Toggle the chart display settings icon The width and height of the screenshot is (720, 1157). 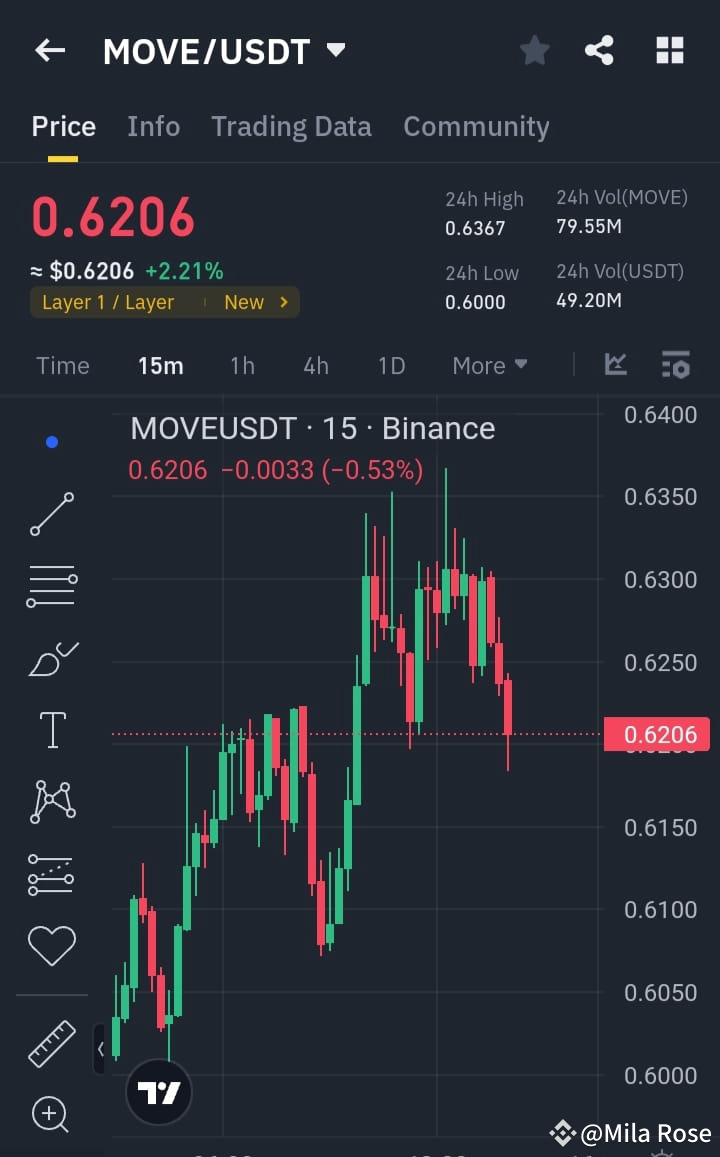click(x=675, y=366)
